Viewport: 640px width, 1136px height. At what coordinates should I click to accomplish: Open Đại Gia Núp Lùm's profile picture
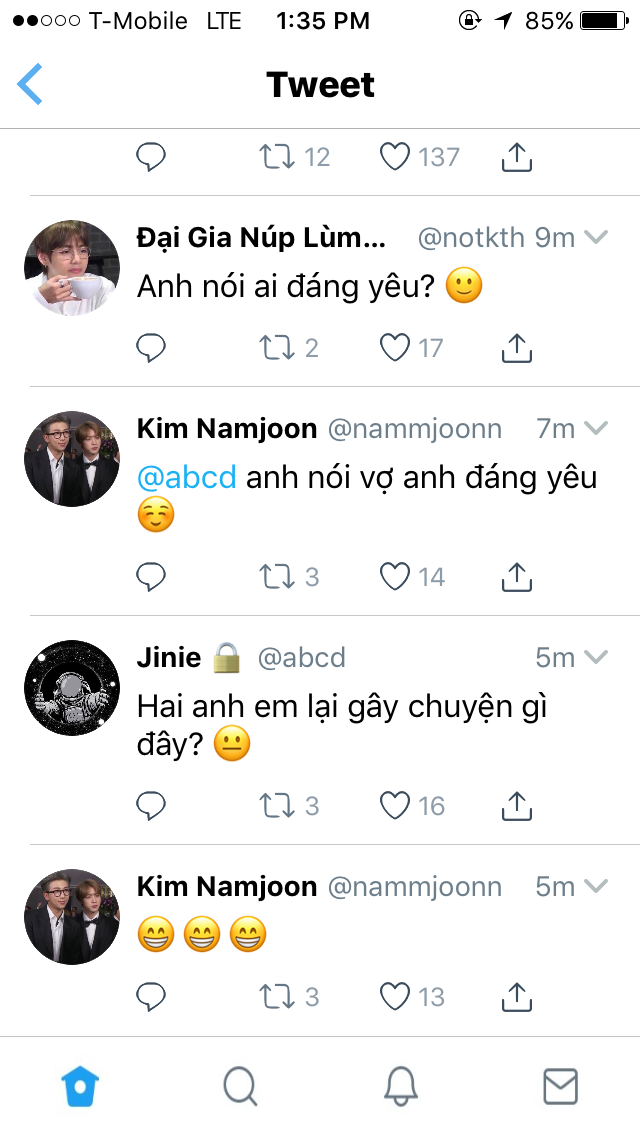point(72,268)
